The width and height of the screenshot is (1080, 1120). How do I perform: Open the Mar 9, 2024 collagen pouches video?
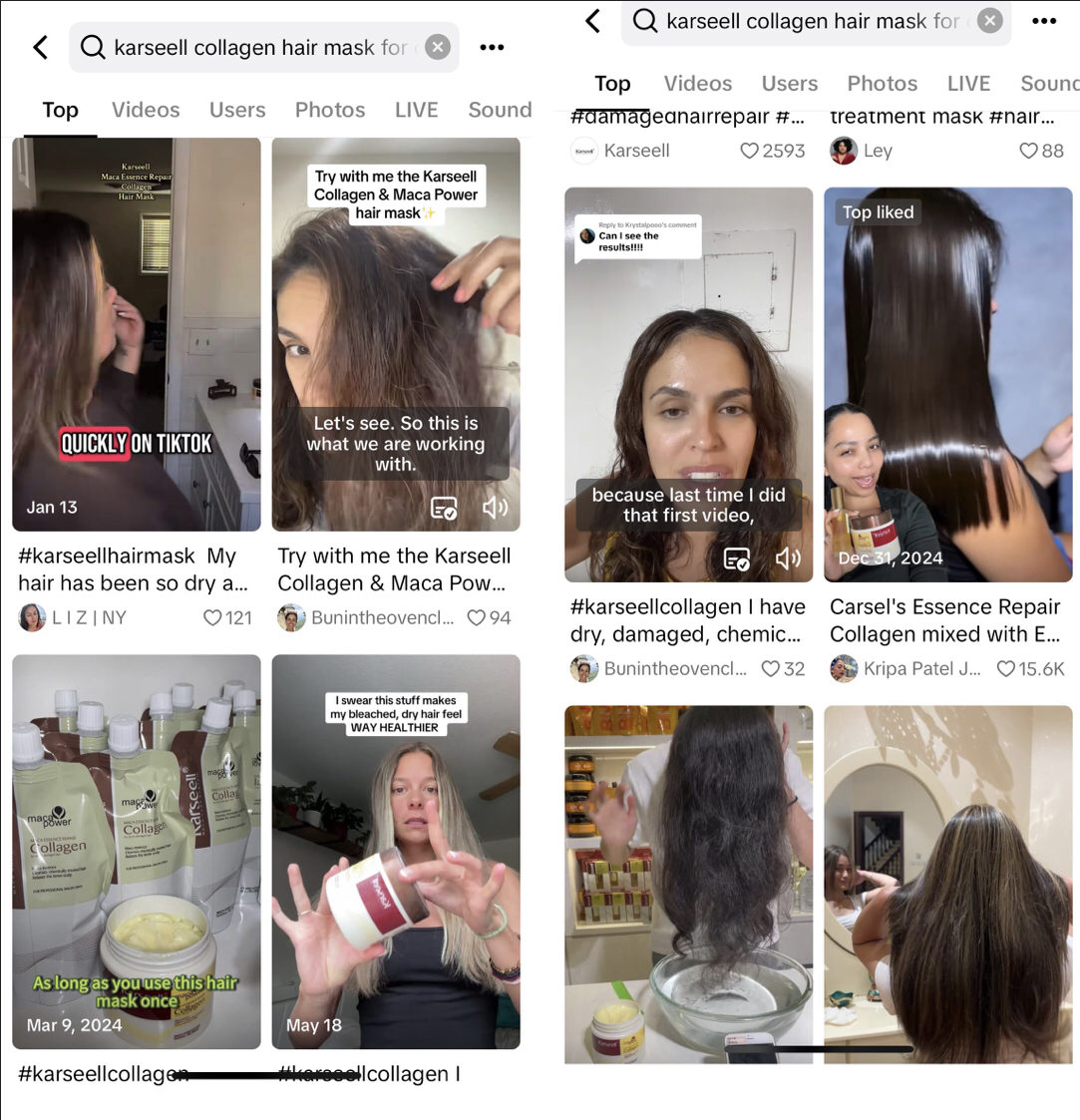point(137,851)
